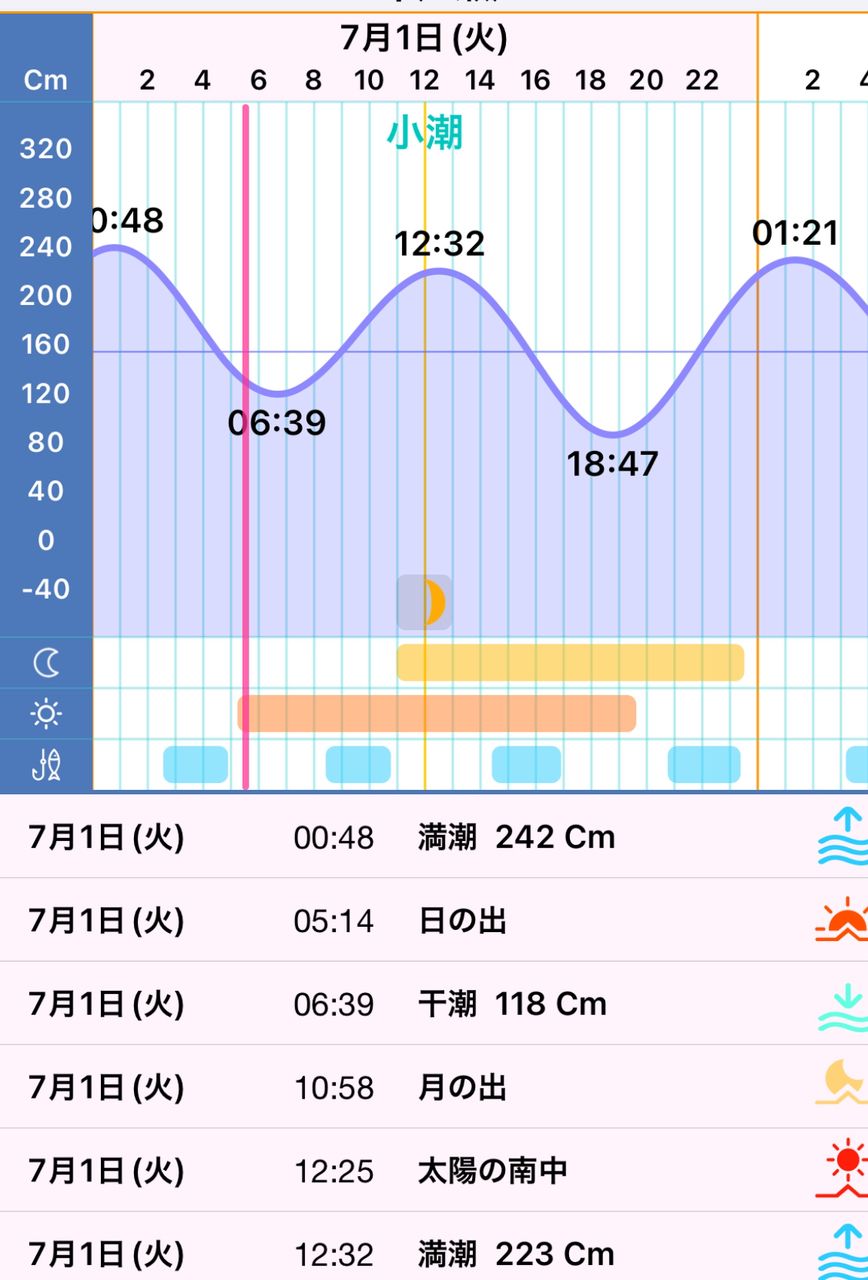Select the 10:58 月の出 row

433,1087
